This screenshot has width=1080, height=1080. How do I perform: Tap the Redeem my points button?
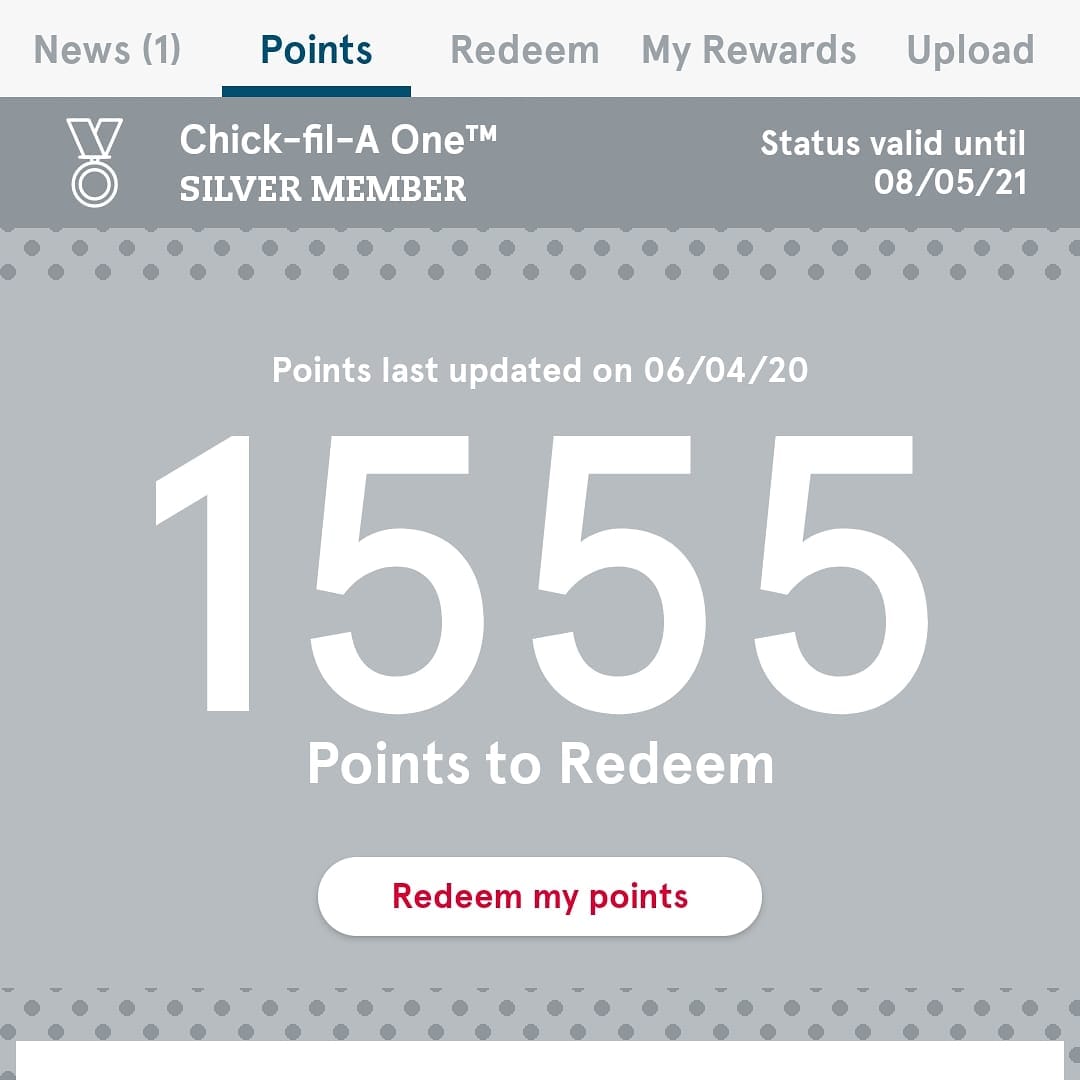pos(540,896)
